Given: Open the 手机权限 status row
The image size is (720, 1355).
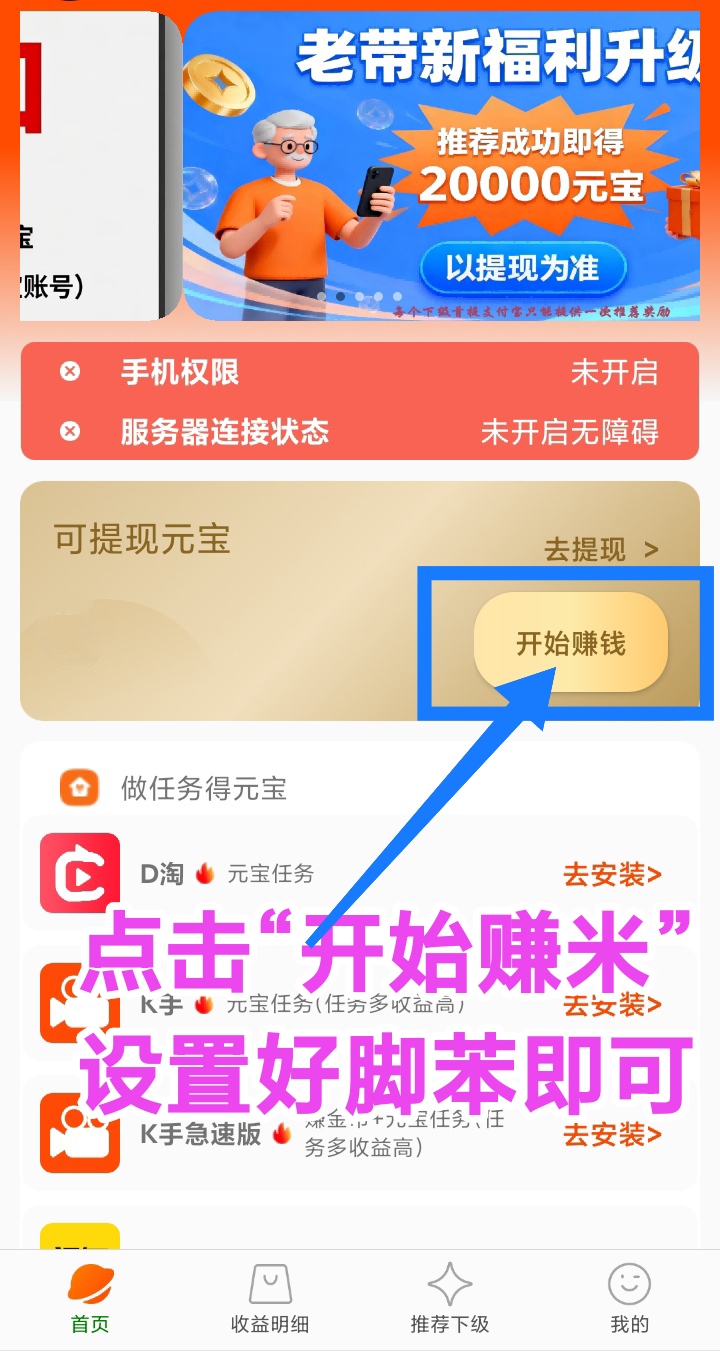Looking at the screenshot, I should 360,372.
